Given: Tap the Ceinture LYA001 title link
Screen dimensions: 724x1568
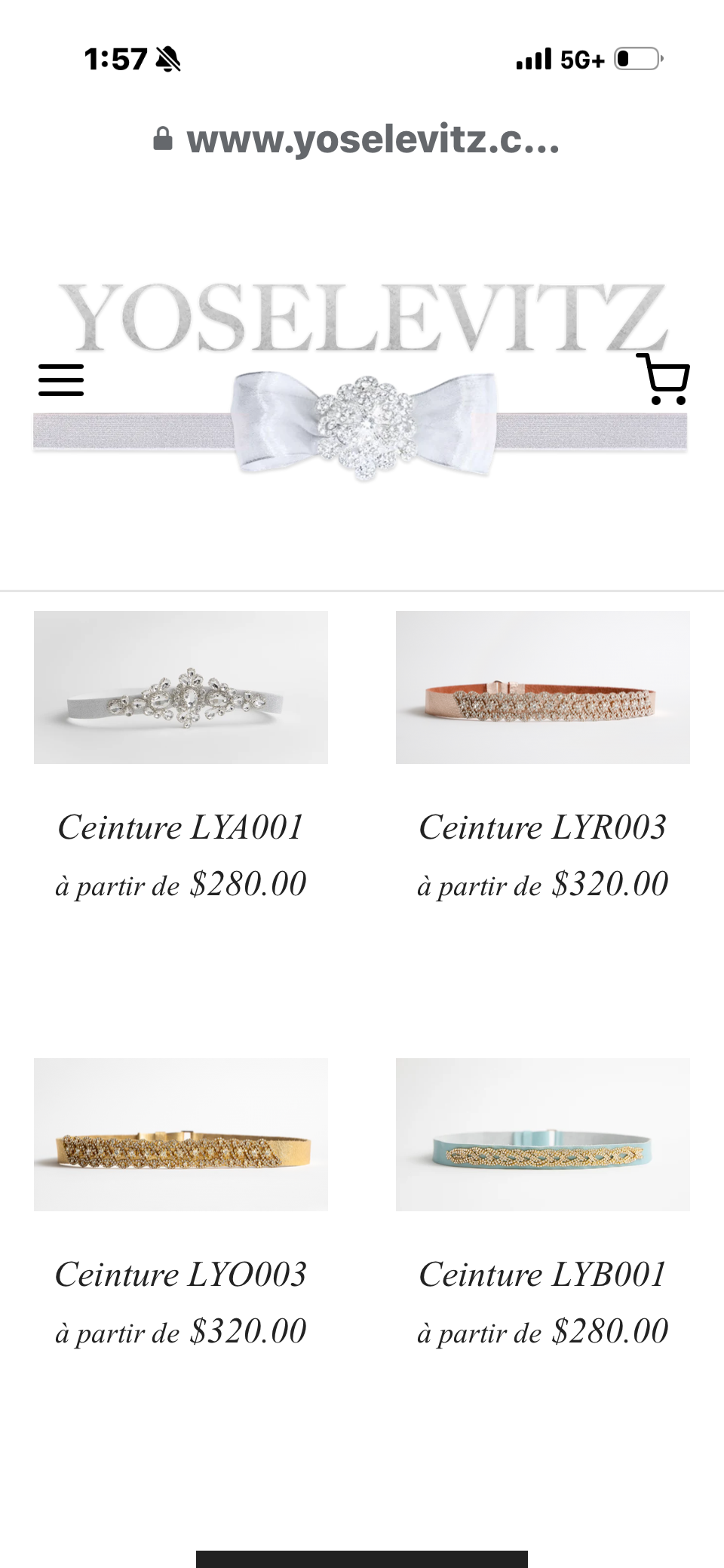Looking at the screenshot, I should [x=181, y=827].
